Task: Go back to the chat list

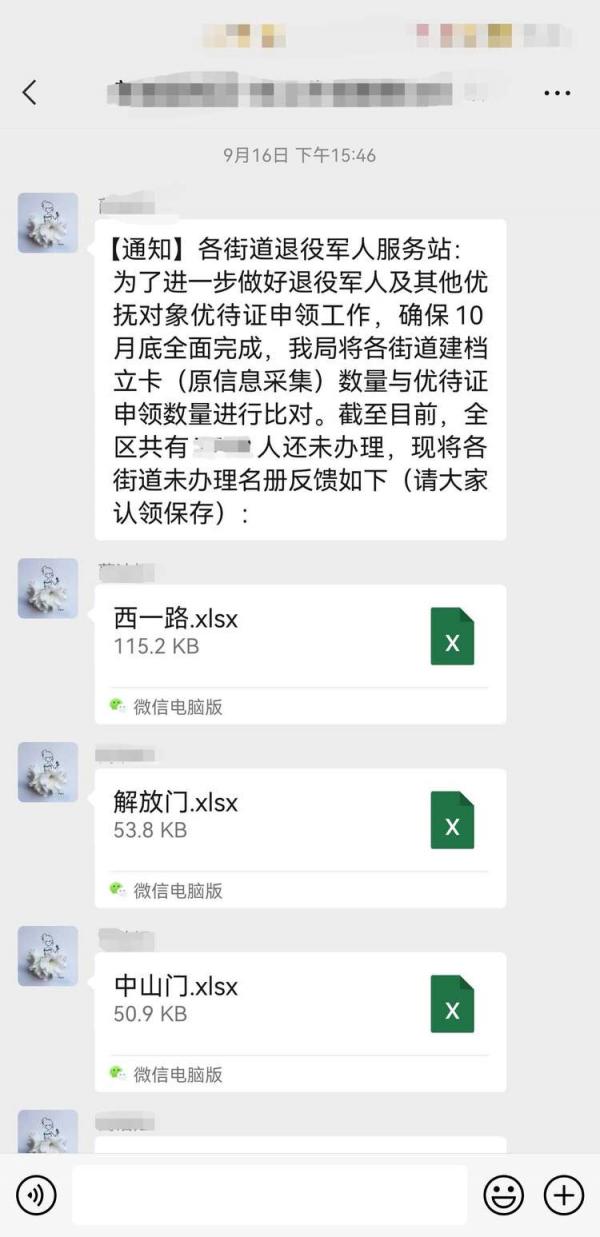Action: pyautogui.click(x=29, y=93)
